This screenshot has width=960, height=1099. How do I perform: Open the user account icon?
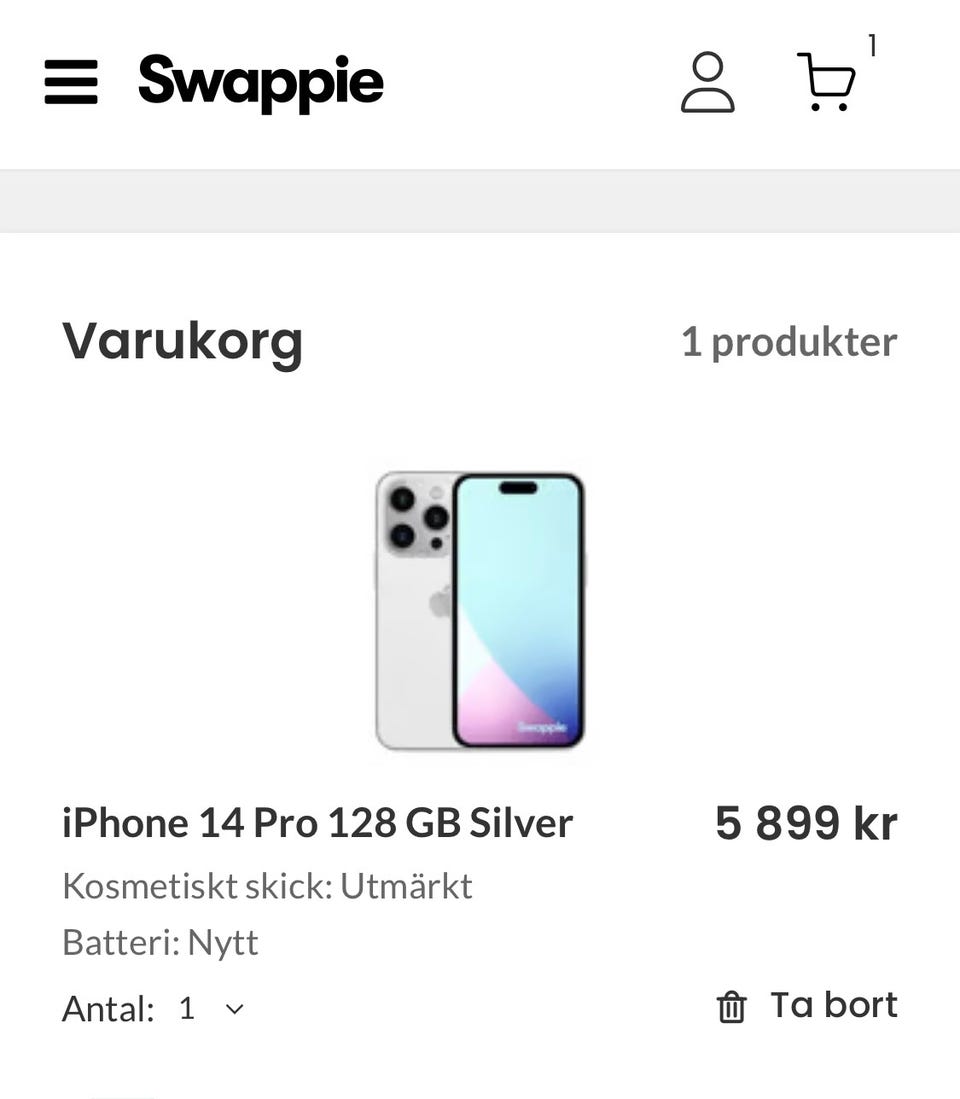click(707, 83)
